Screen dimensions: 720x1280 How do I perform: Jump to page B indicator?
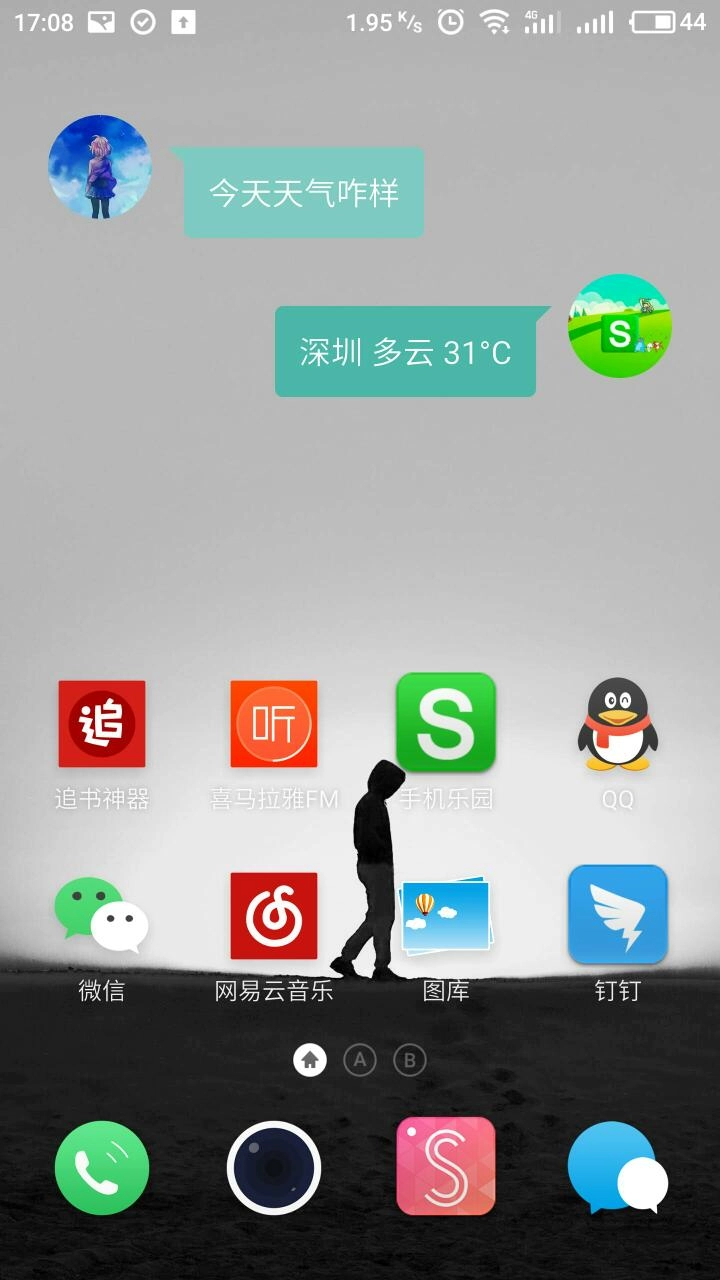pos(409,1060)
